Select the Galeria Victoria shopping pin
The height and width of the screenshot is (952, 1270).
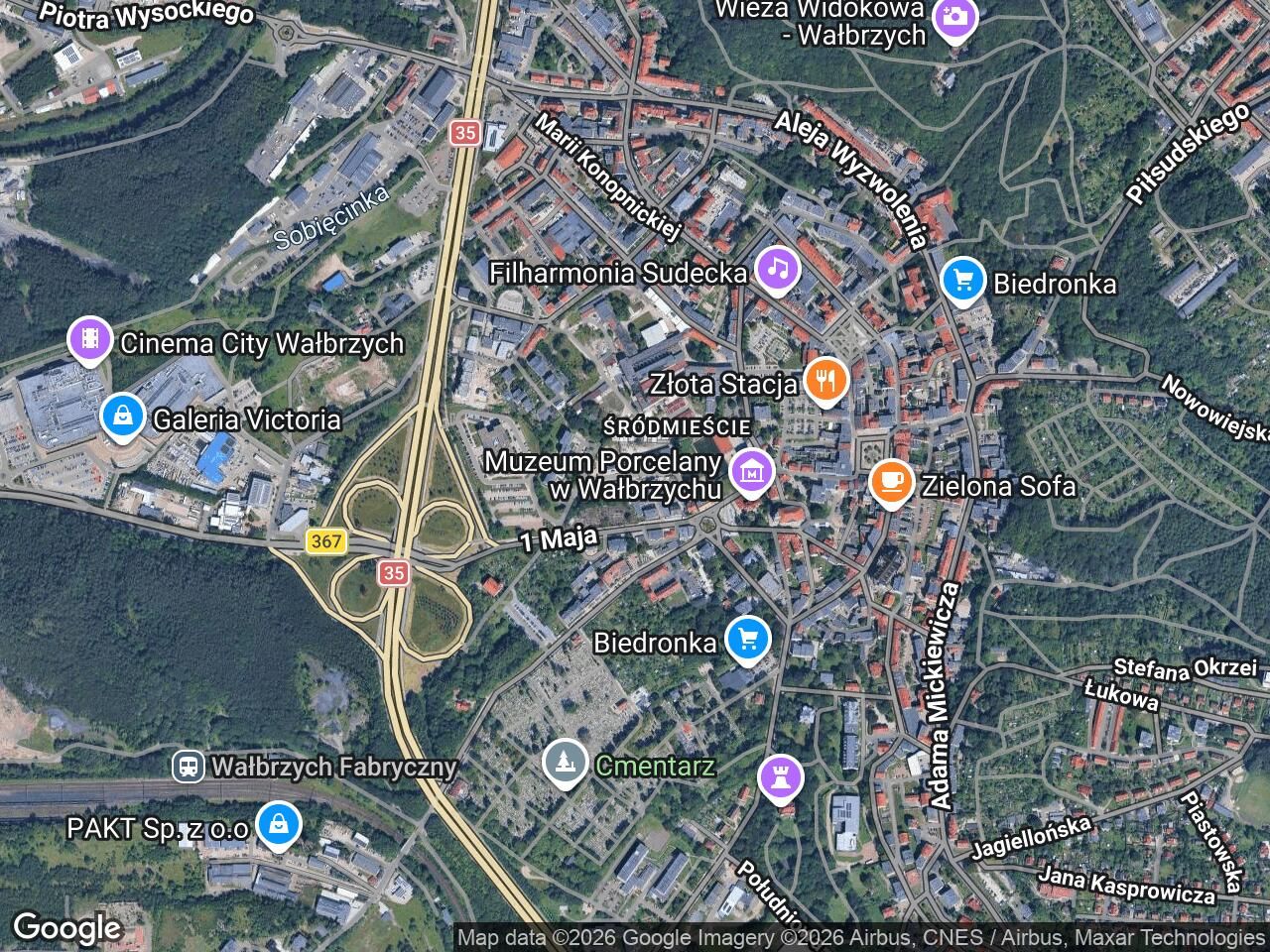coord(121,416)
